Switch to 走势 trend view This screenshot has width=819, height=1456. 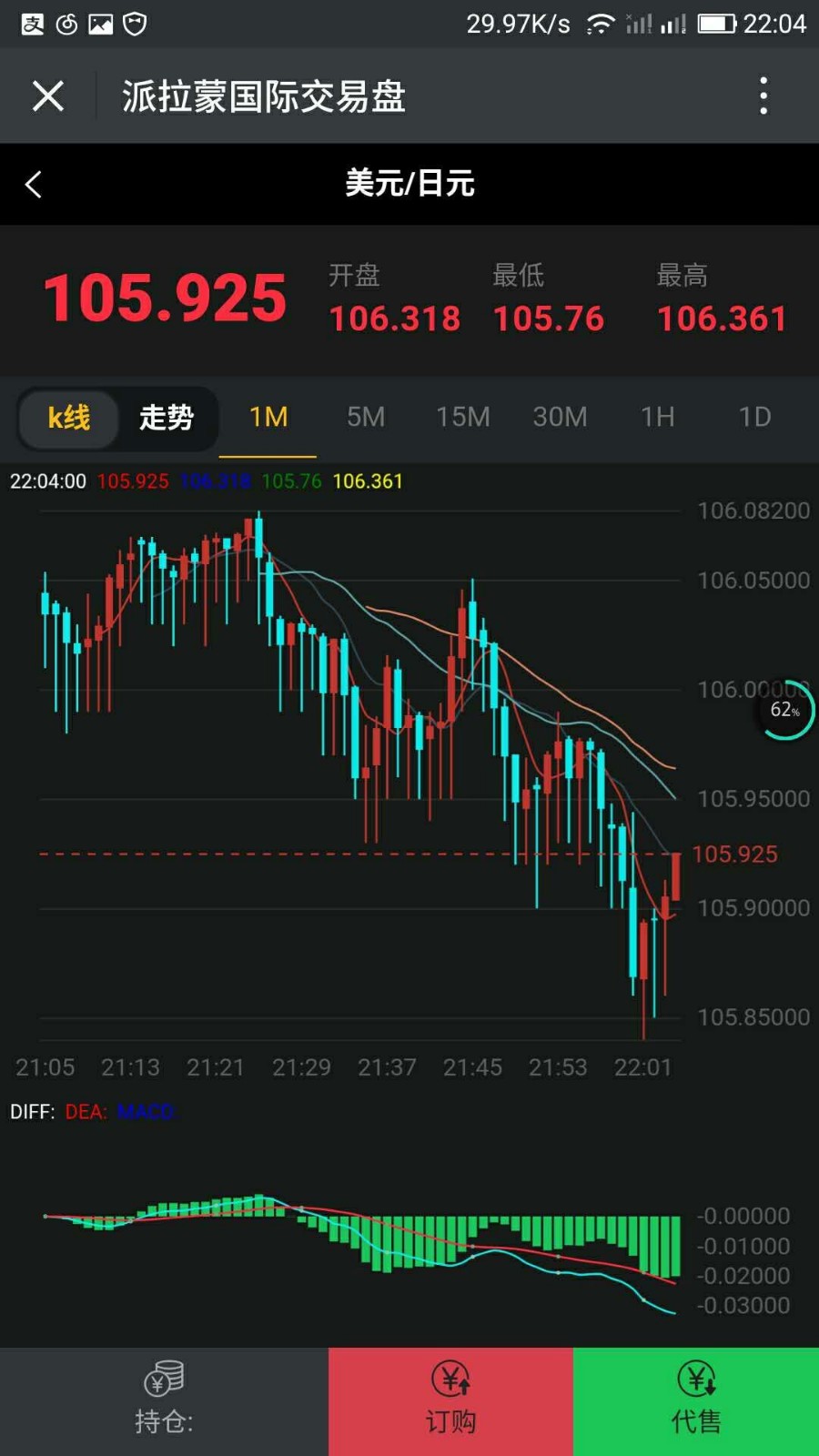167,419
